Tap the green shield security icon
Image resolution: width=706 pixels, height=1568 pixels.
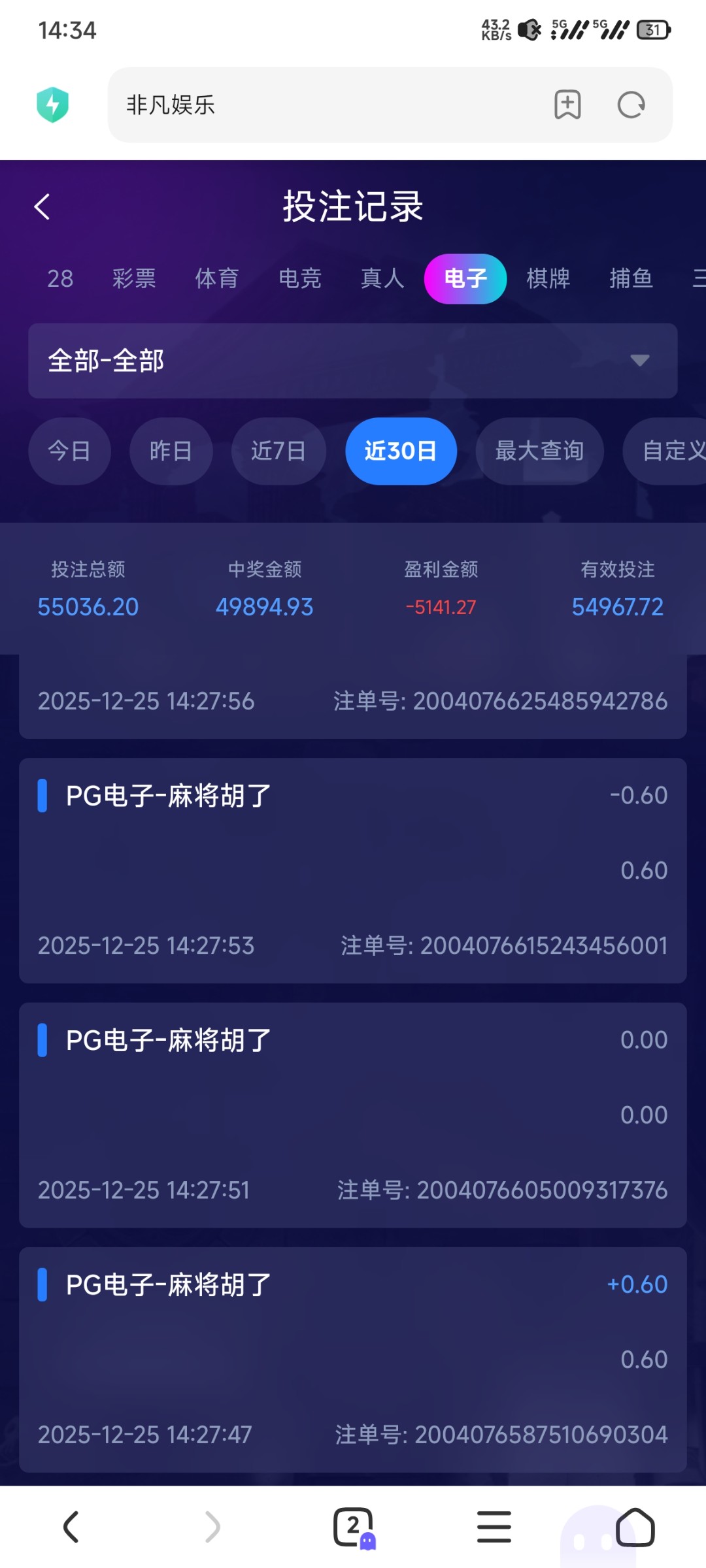click(x=54, y=105)
